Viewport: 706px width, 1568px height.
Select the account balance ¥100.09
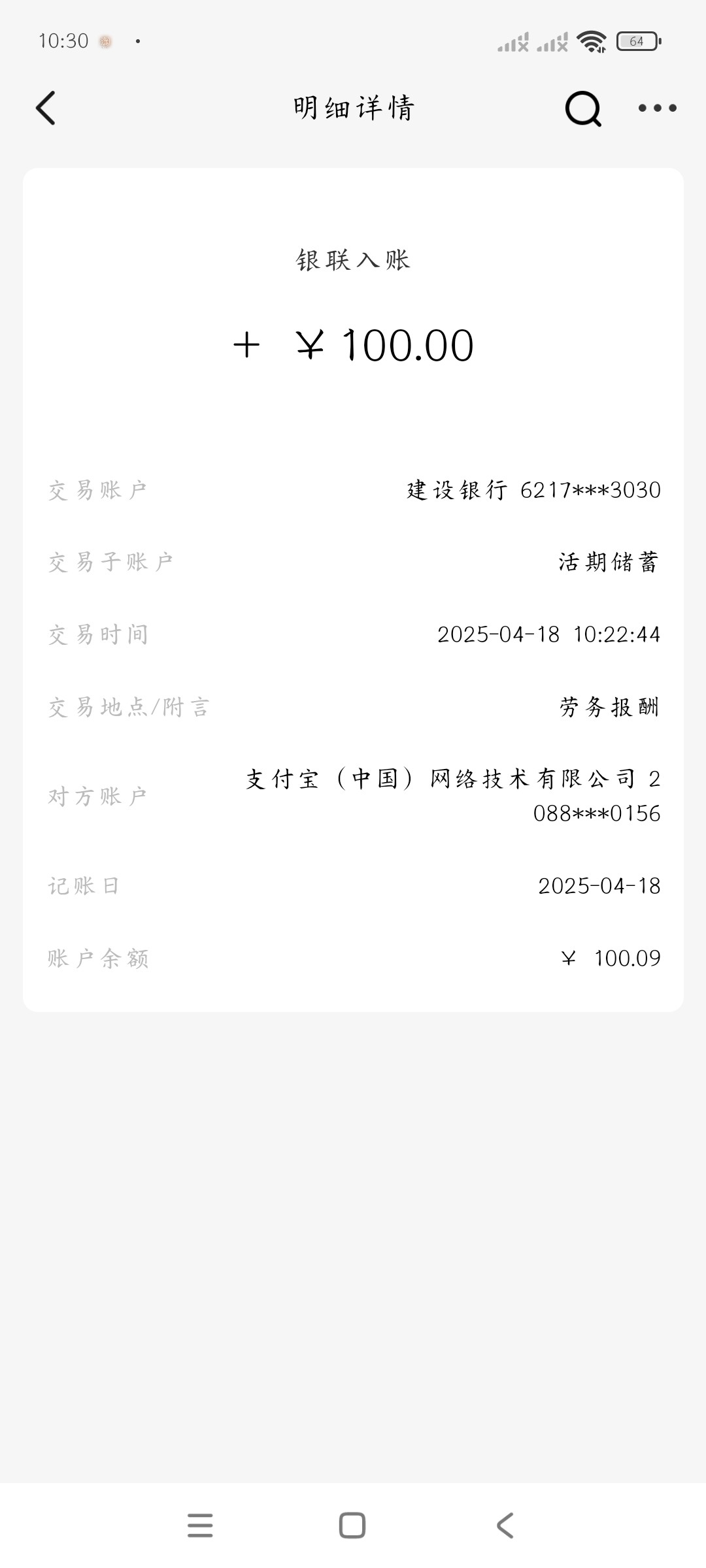[610, 958]
